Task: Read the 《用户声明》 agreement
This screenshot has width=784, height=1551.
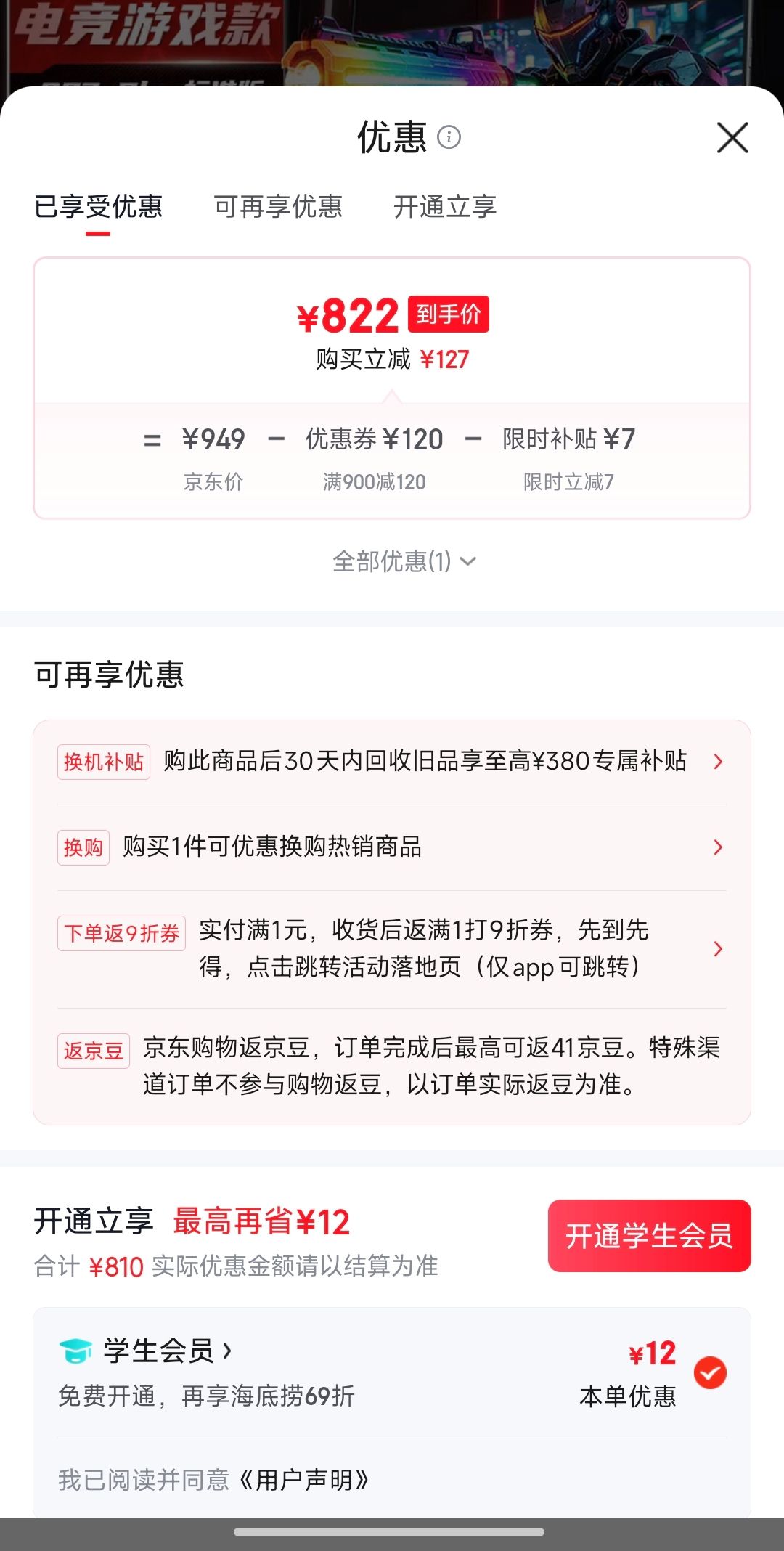Action: point(303,1480)
